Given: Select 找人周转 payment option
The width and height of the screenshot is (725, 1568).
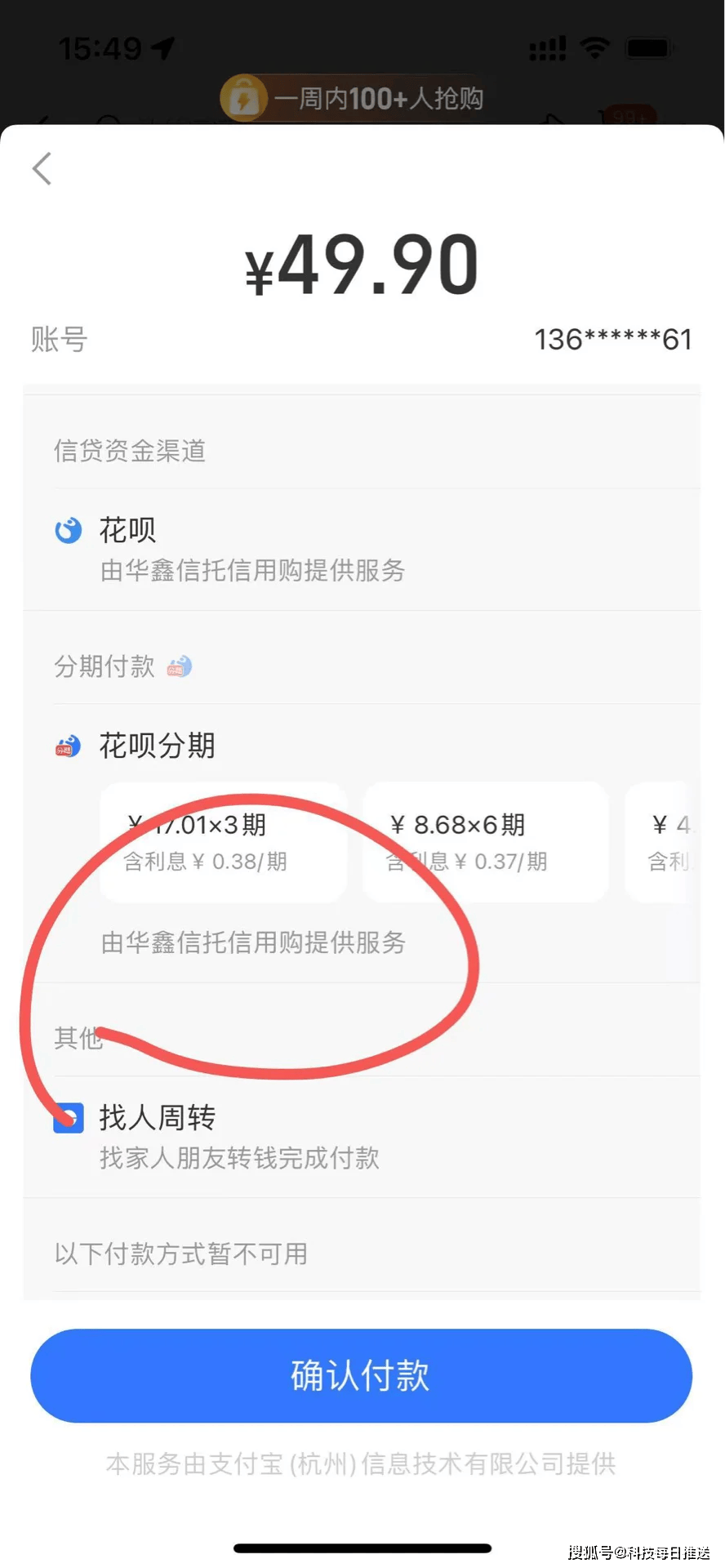Looking at the screenshot, I should click(x=362, y=1137).
